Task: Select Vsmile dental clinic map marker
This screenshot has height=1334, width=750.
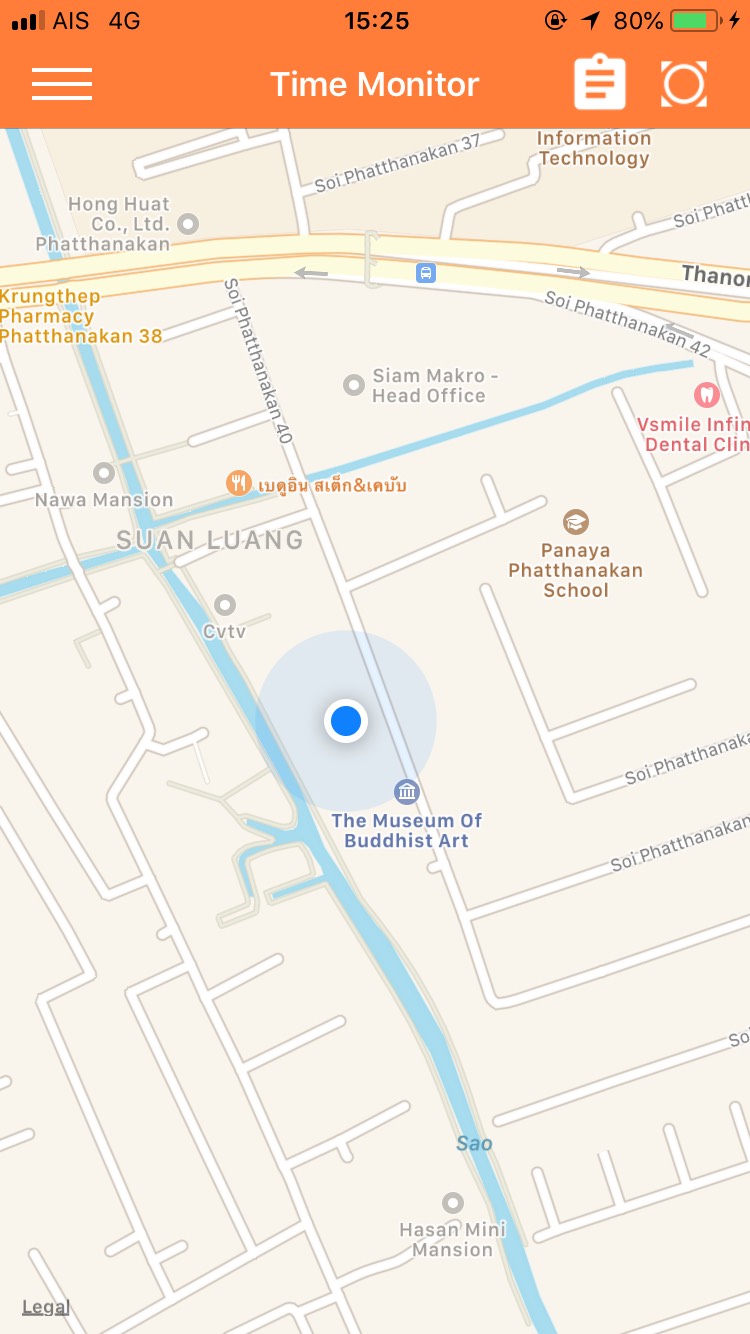Action: coord(706,394)
